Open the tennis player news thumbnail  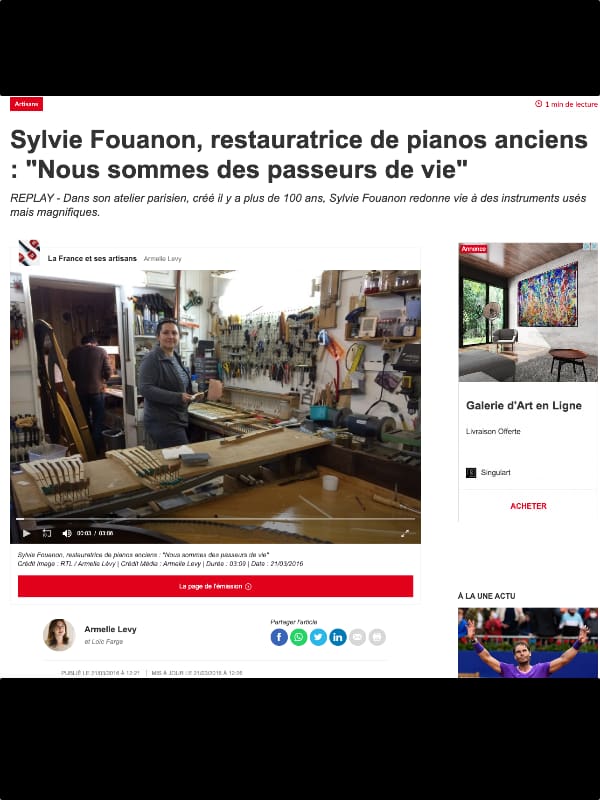(528, 643)
